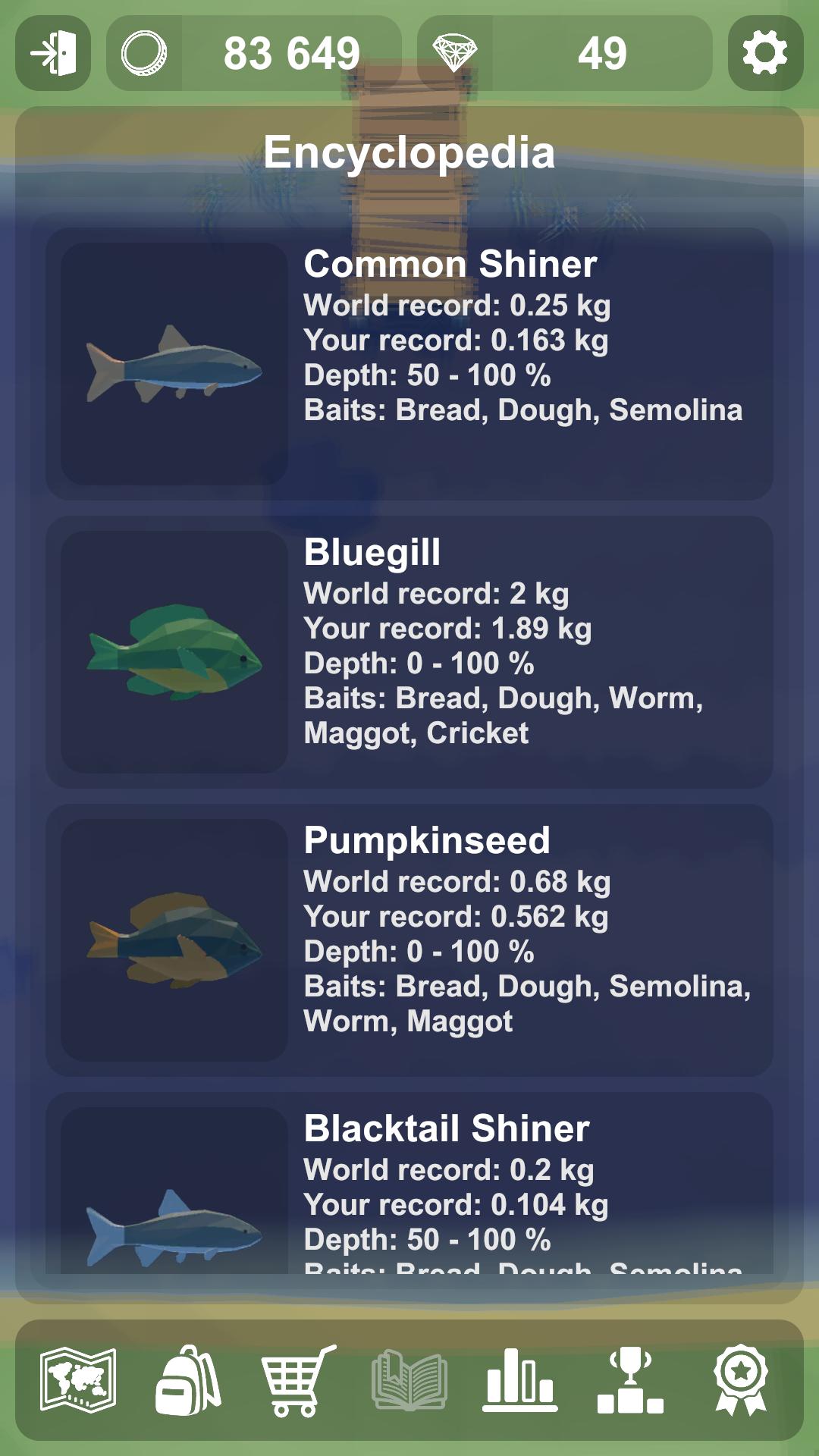Image resolution: width=819 pixels, height=1456 pixels.
Task: Open the statistics bar chart tab
Action: [520, 1379]
